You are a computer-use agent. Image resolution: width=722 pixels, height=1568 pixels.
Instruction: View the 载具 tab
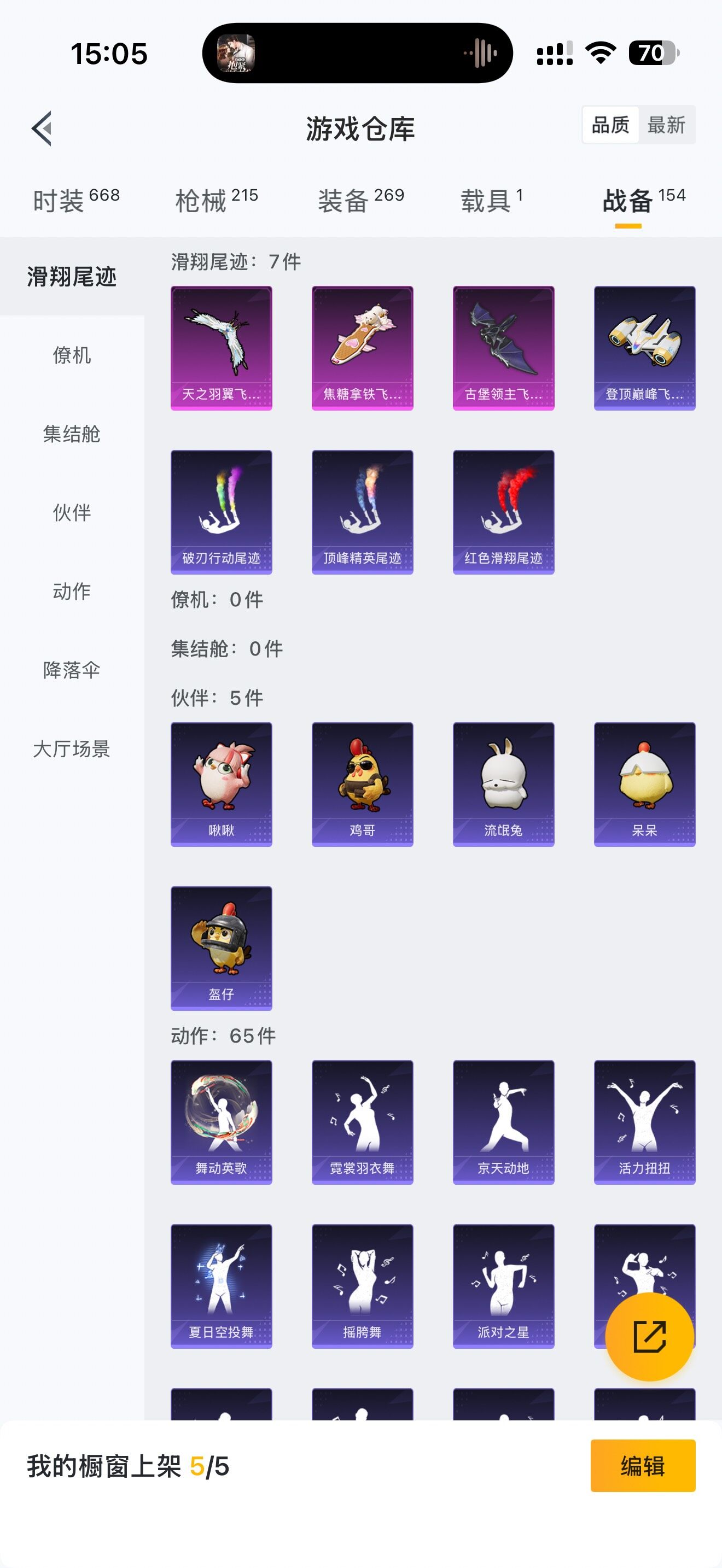coord(491,200)
